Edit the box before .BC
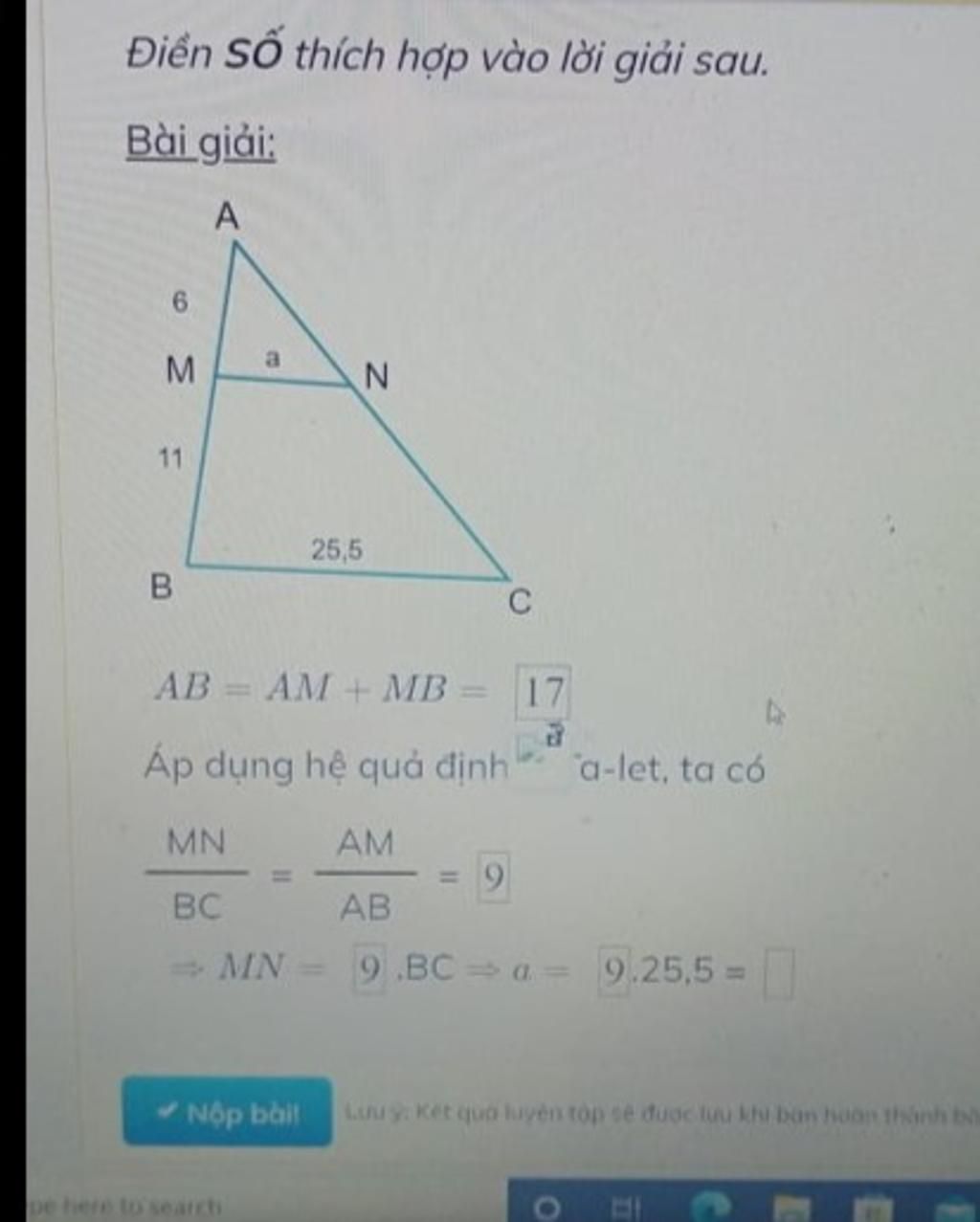This screenshot has width=980, height=1222. point(368,969)
